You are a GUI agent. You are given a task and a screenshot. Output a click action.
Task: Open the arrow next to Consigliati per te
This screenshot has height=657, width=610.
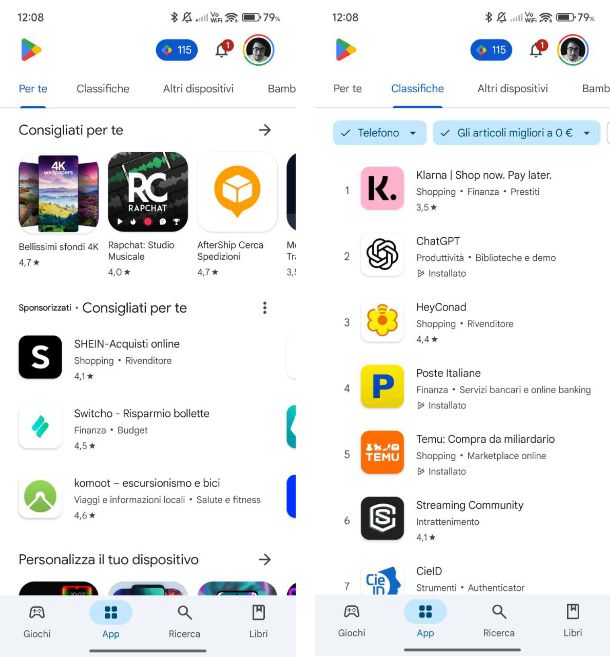pos(264,130)
